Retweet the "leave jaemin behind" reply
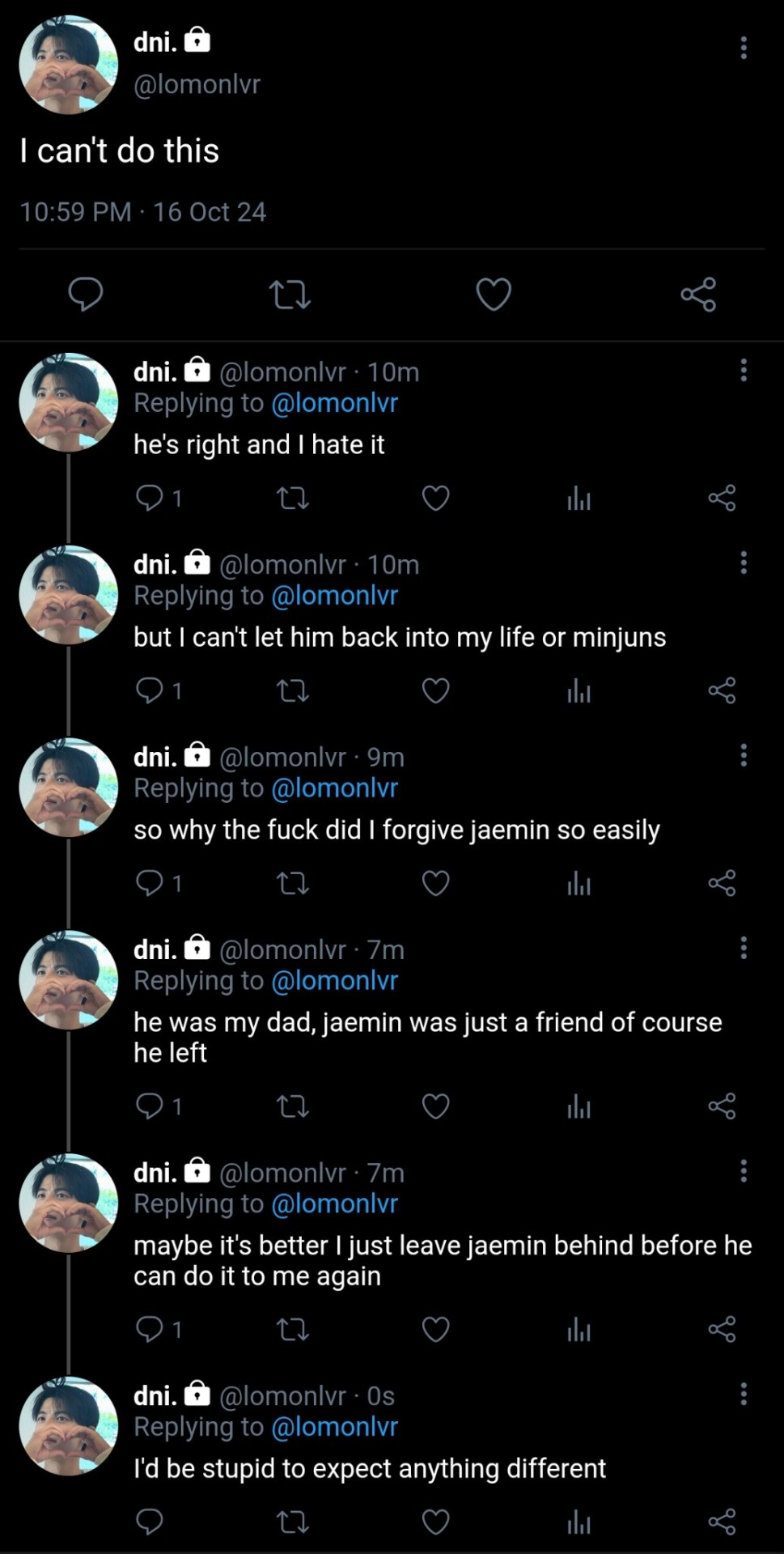784x1554 pixels. [x=293, y=1329]
